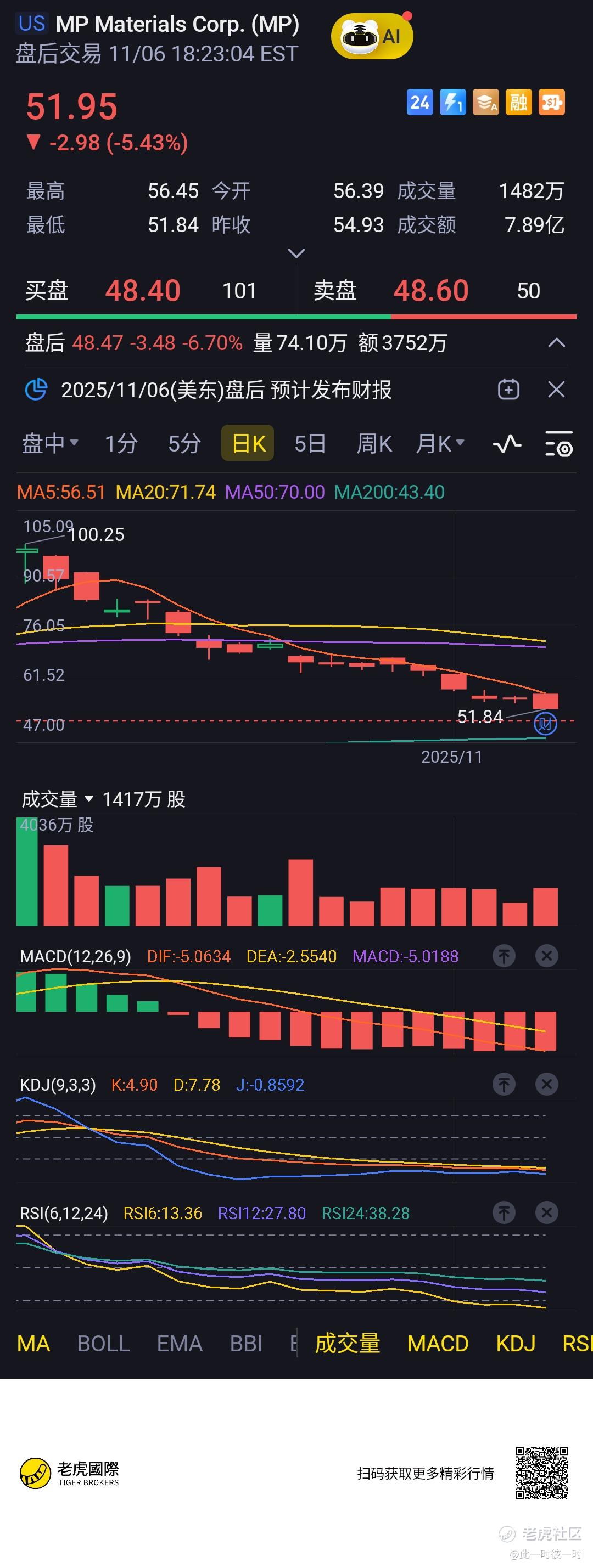Viewport: 593px width, 1568px height.
Task: Open the 月K period dropdown
Action: pyautogui.click(x=439, y=443)
